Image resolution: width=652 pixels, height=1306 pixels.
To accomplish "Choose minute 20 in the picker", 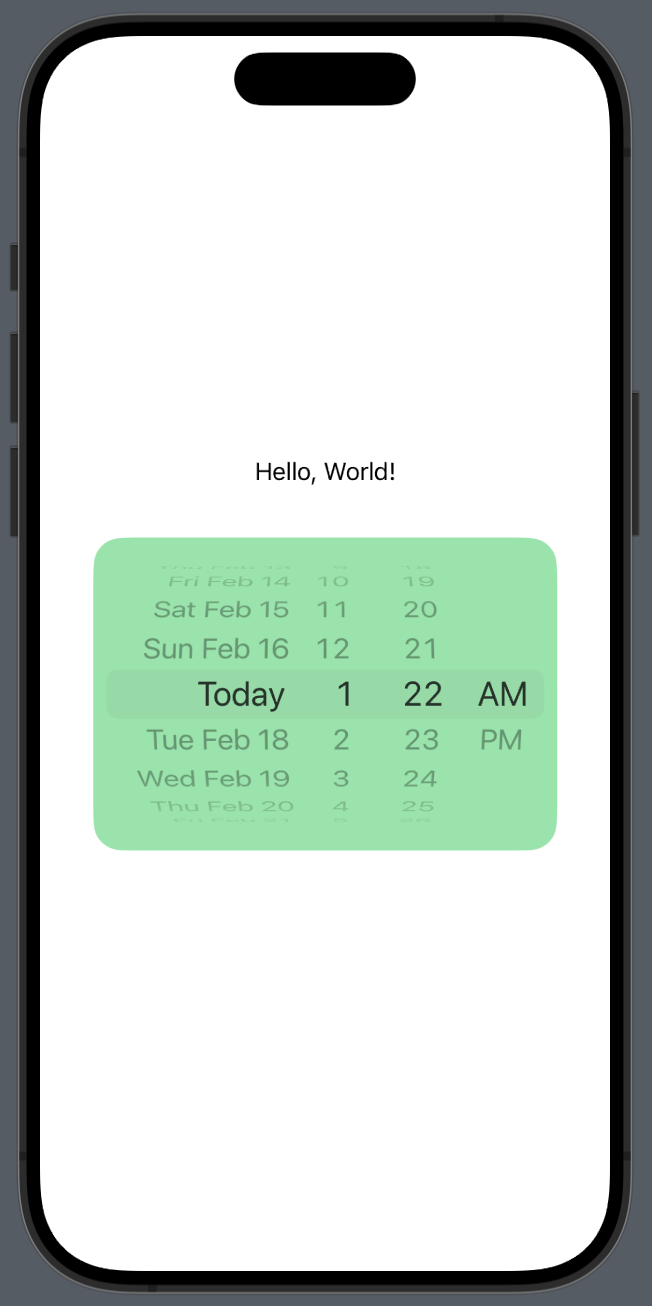I will tap(420, 609).
